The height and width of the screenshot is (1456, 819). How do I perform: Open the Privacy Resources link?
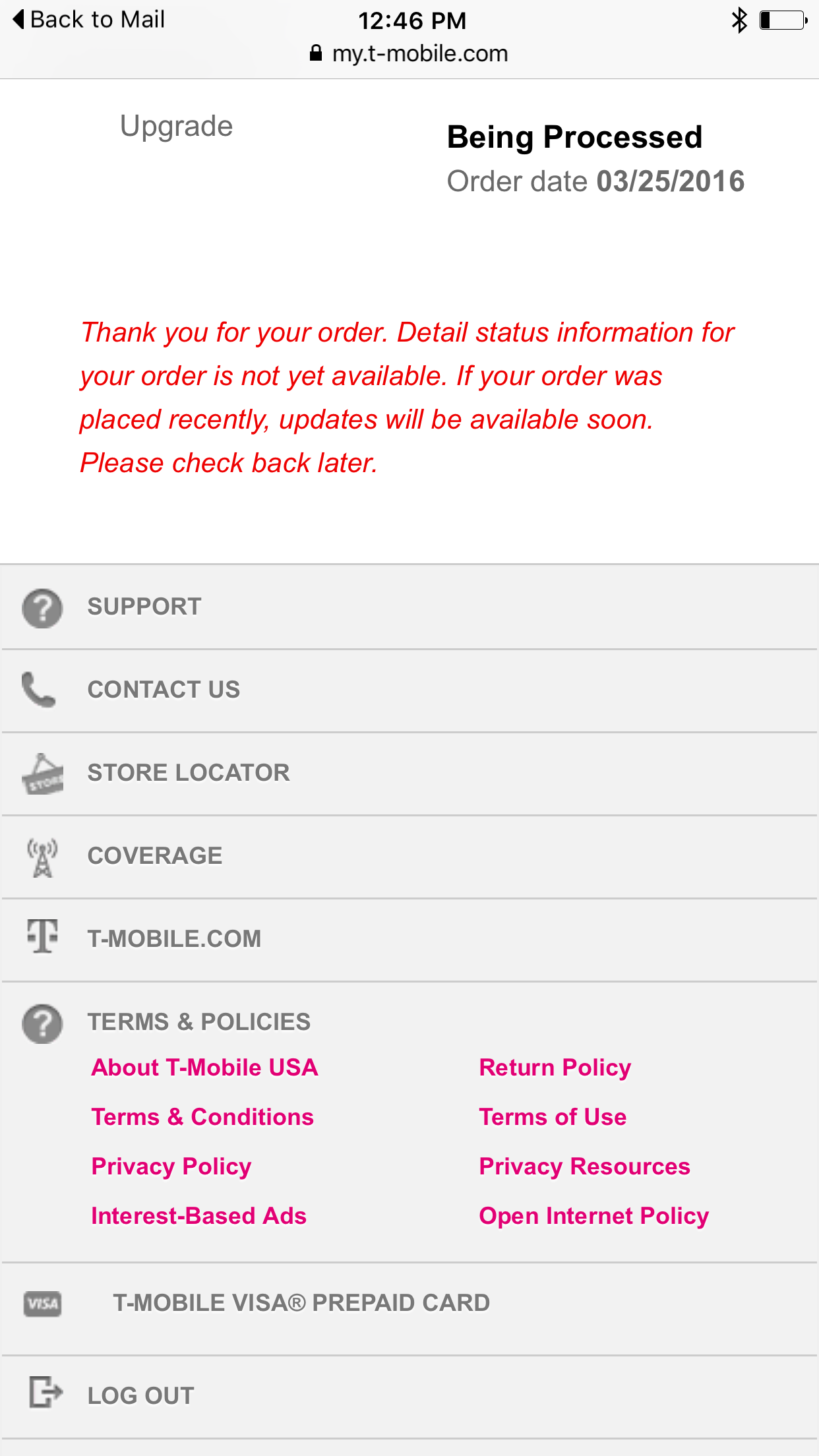click(584, 1167)
